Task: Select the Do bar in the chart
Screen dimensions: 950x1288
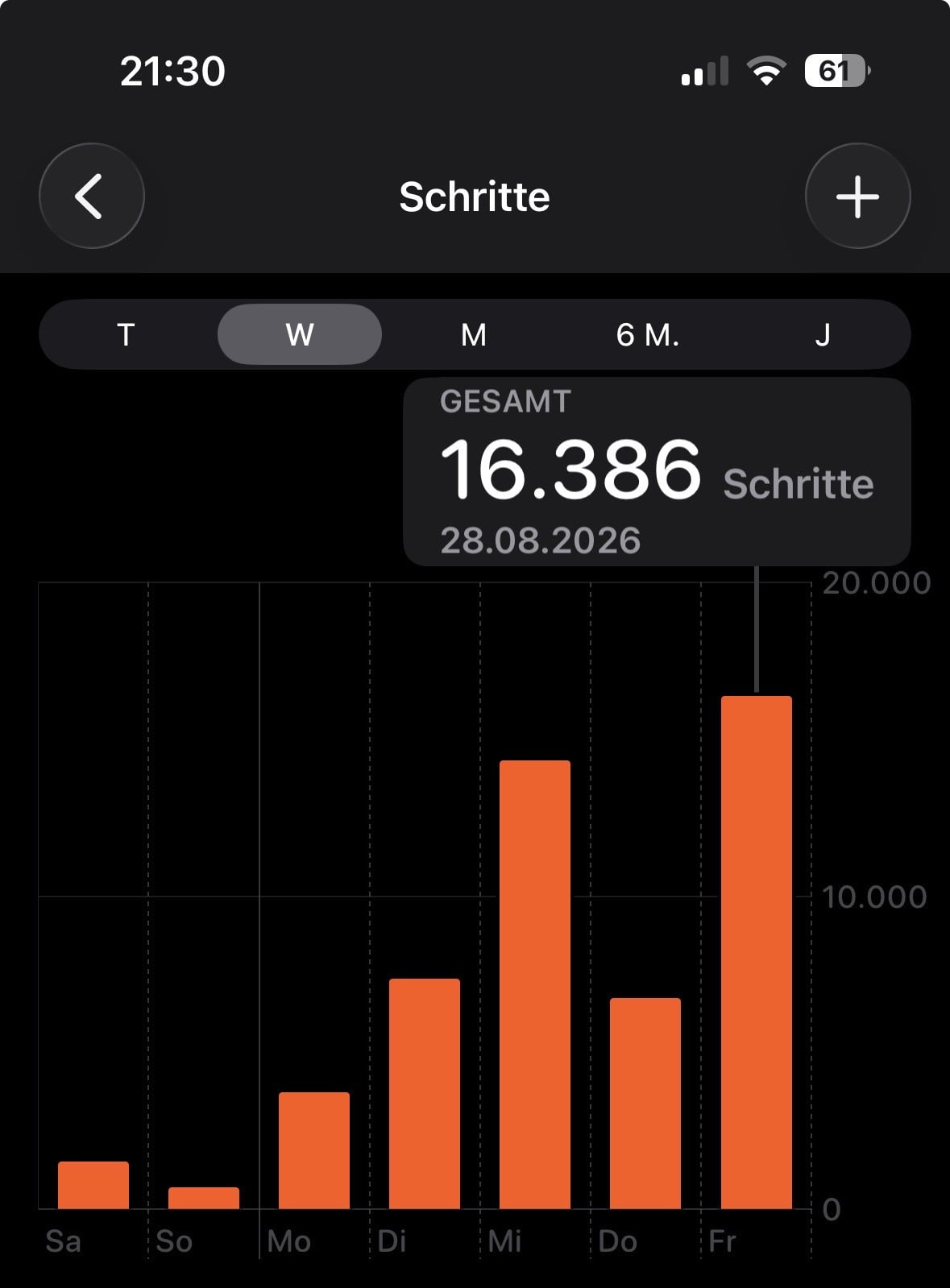Action: [x=645, y=1104]
